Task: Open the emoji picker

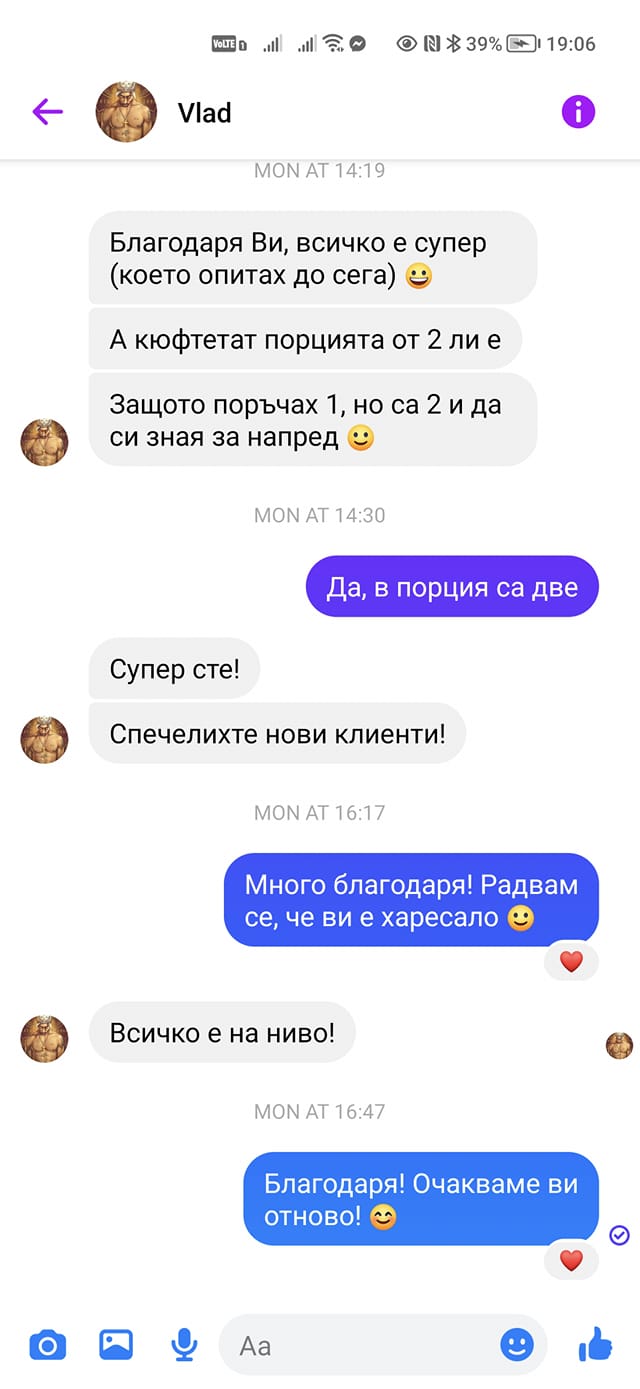Action: pos(517,1345)
